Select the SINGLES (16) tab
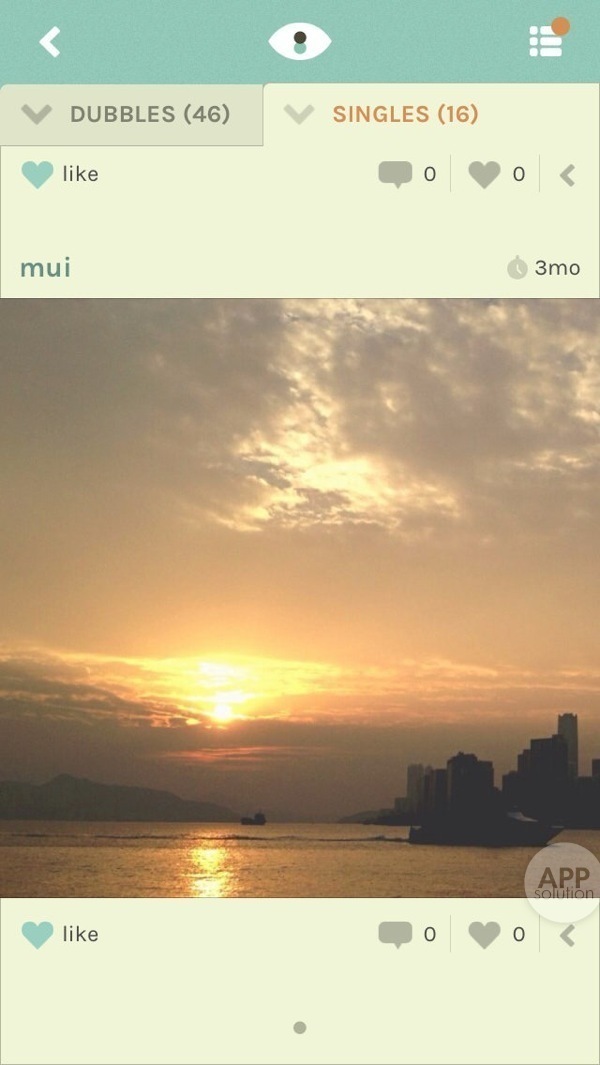 pos(404,114)
